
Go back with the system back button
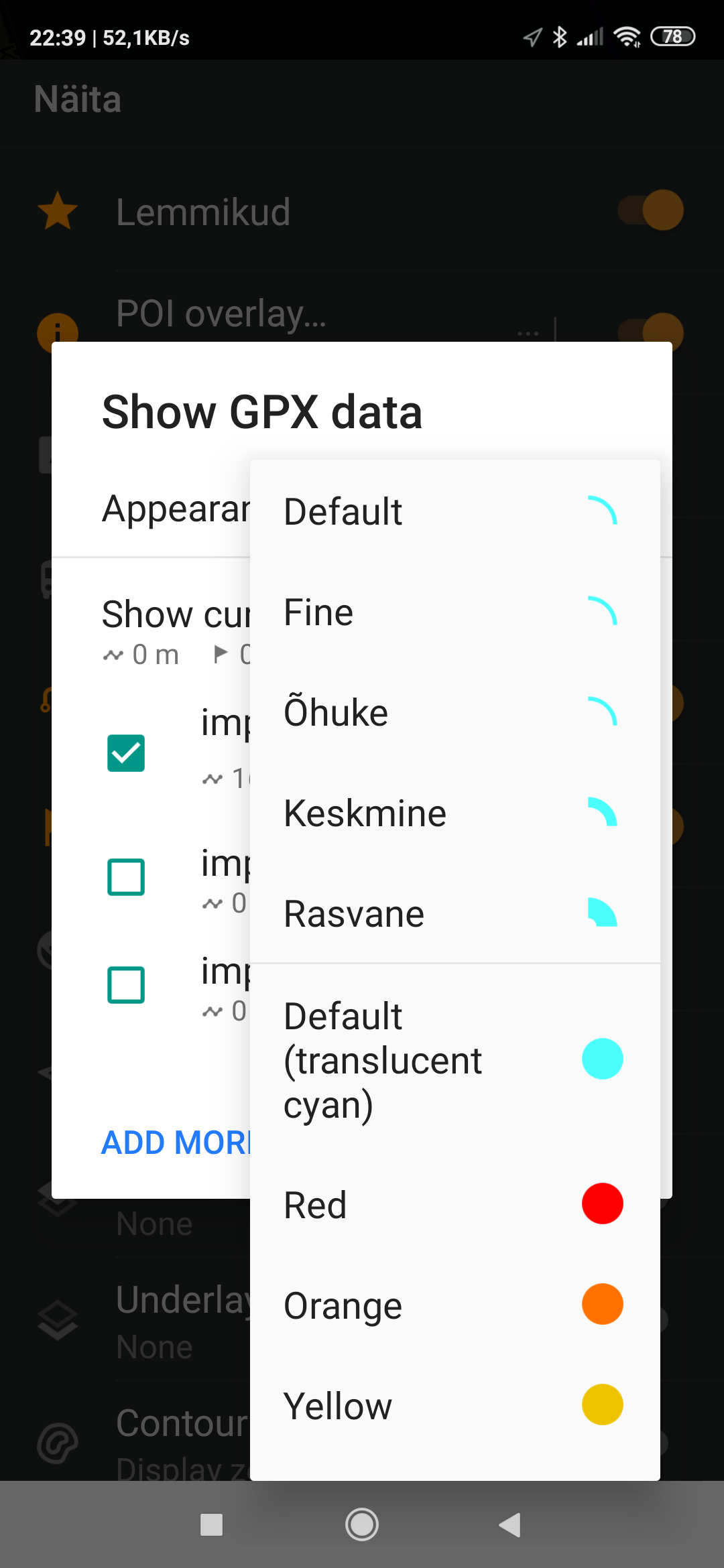pos(510,1525)
